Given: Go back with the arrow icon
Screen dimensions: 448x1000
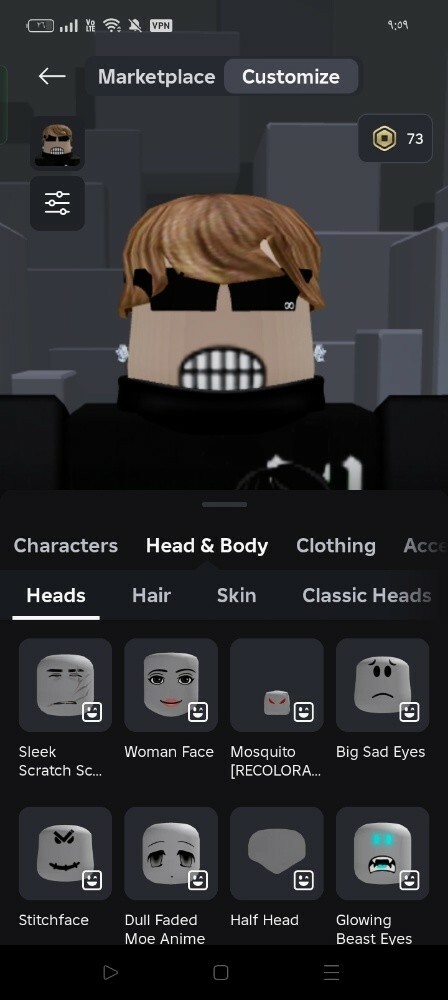Looking at the screenshot, I should [x=52, y=77].
